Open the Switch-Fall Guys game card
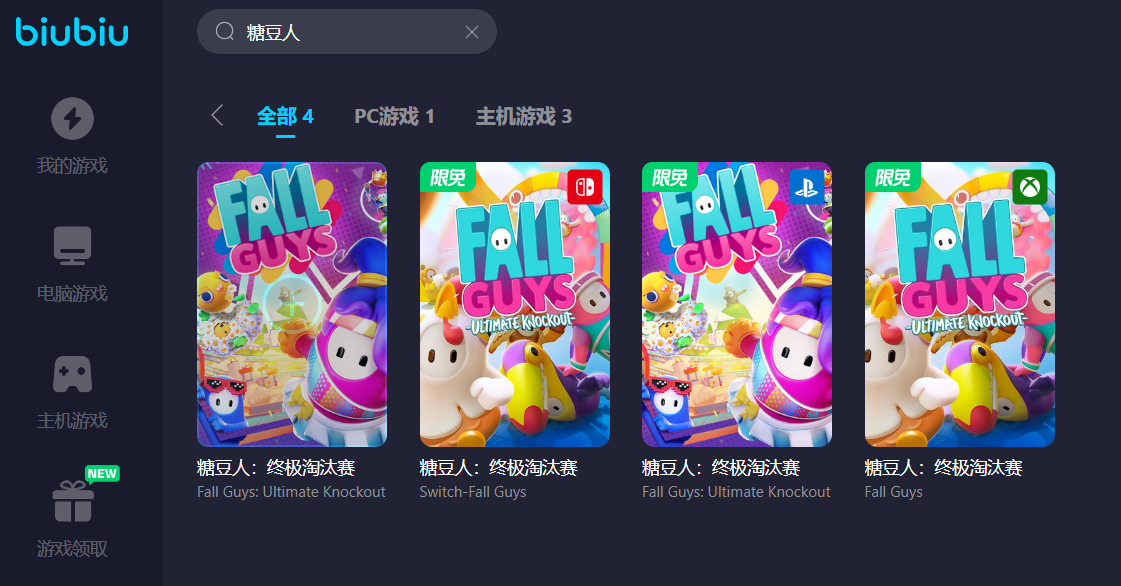The width and height of the screenshot is (1121, 586). (514, 304)
